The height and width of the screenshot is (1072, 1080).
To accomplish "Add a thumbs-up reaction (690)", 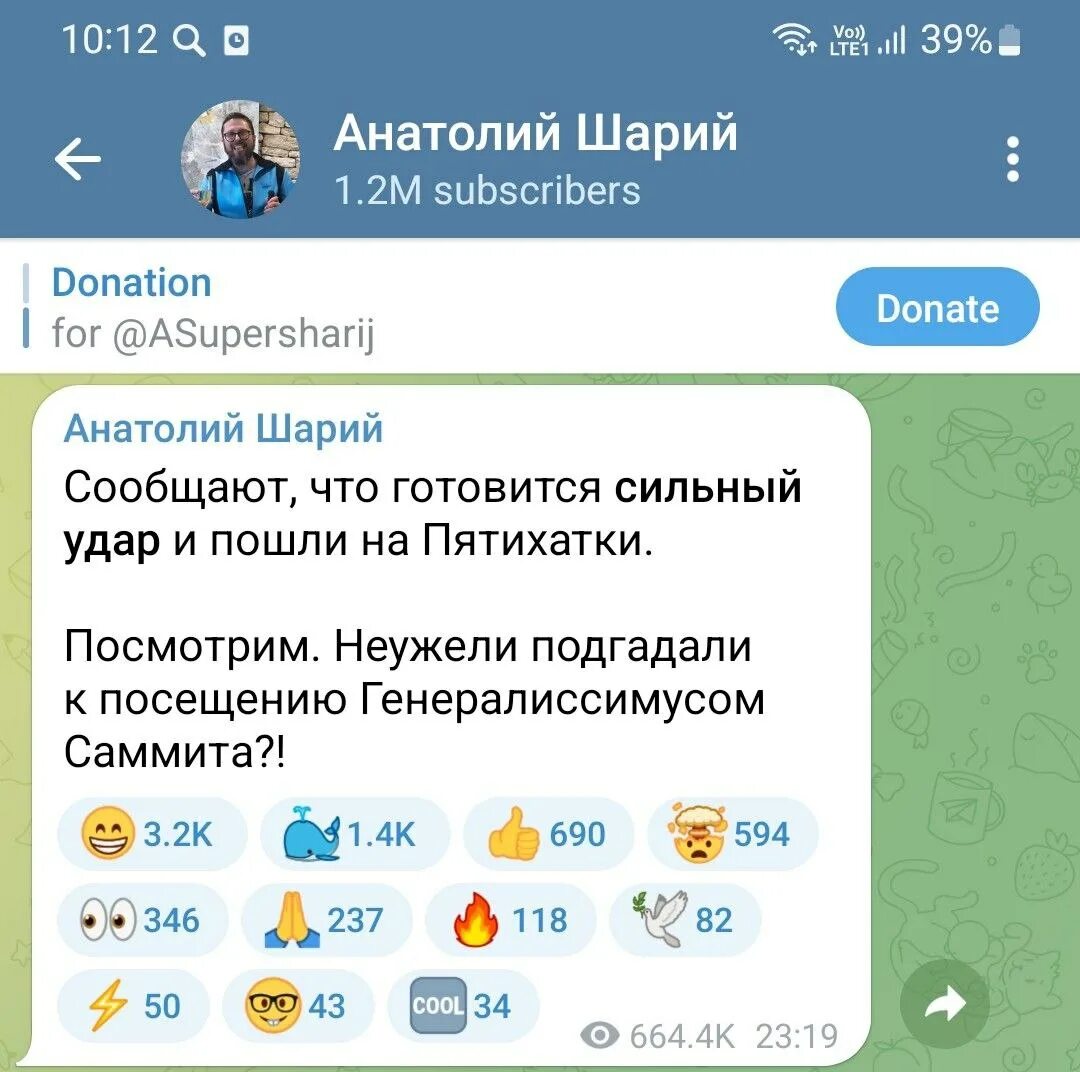I will (548, 834).
